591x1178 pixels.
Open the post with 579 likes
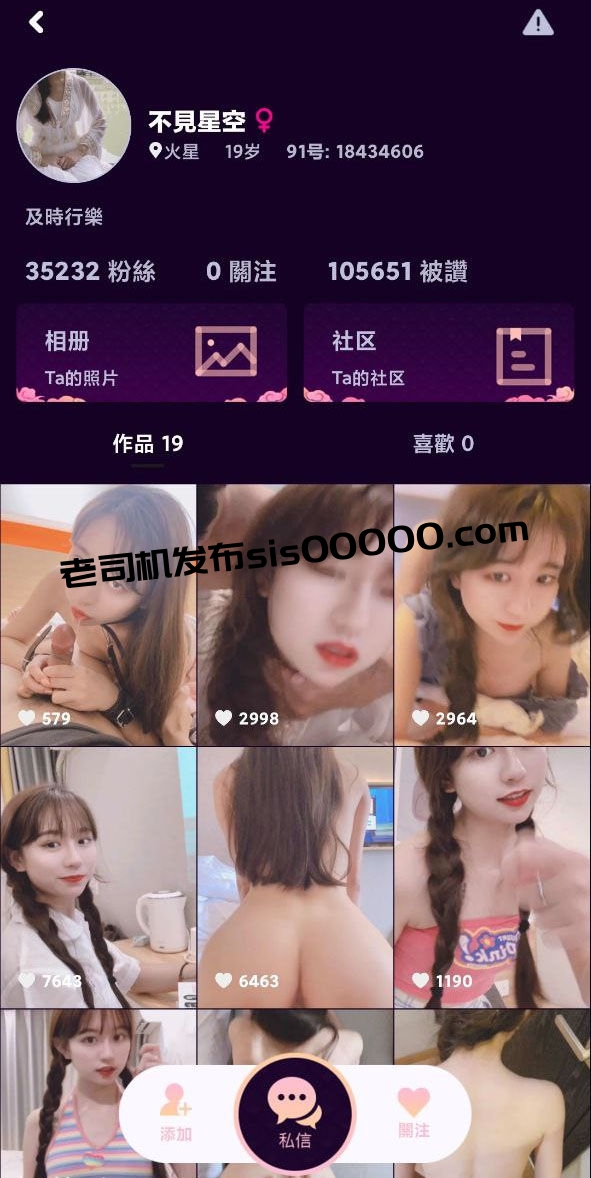pyautogui.click(x=98, y=615)
